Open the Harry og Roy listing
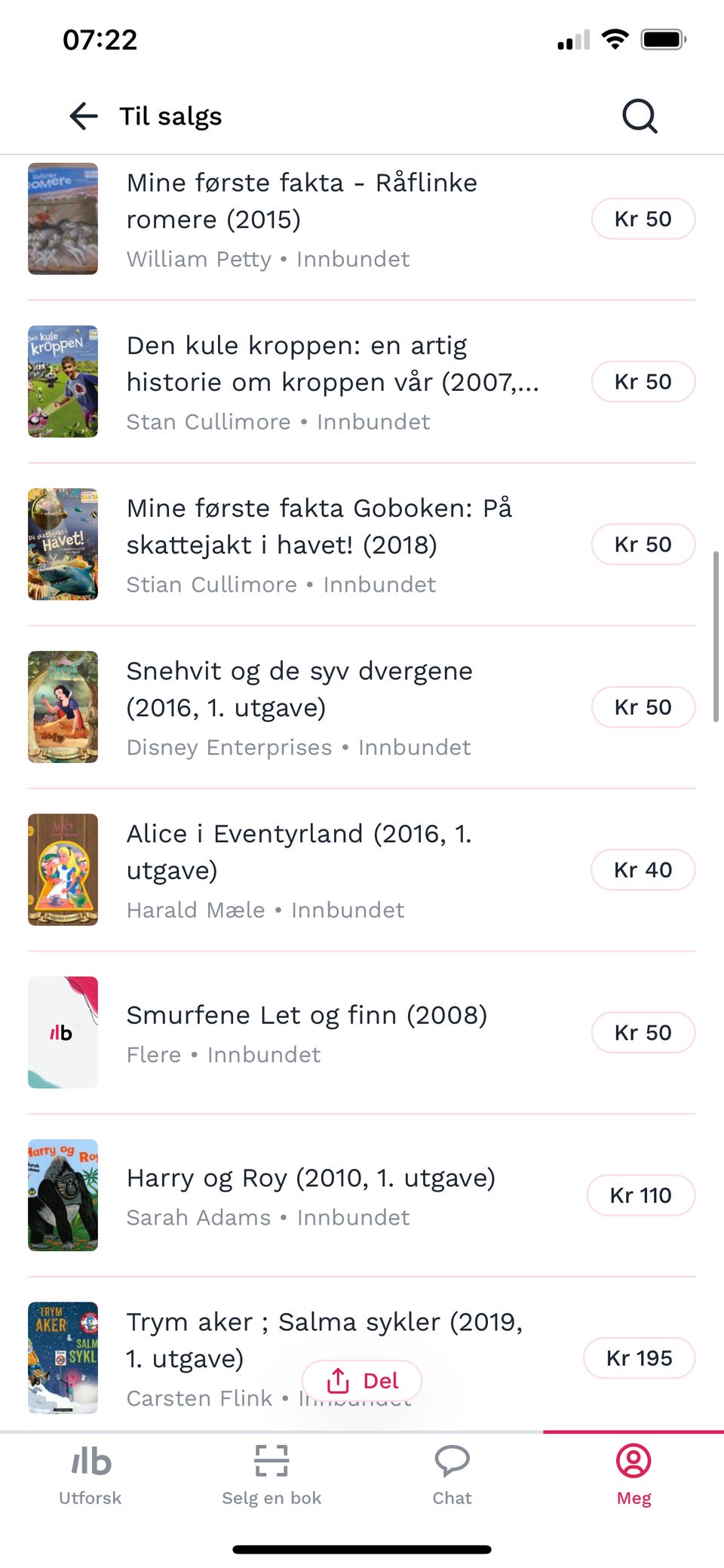 311,1178
